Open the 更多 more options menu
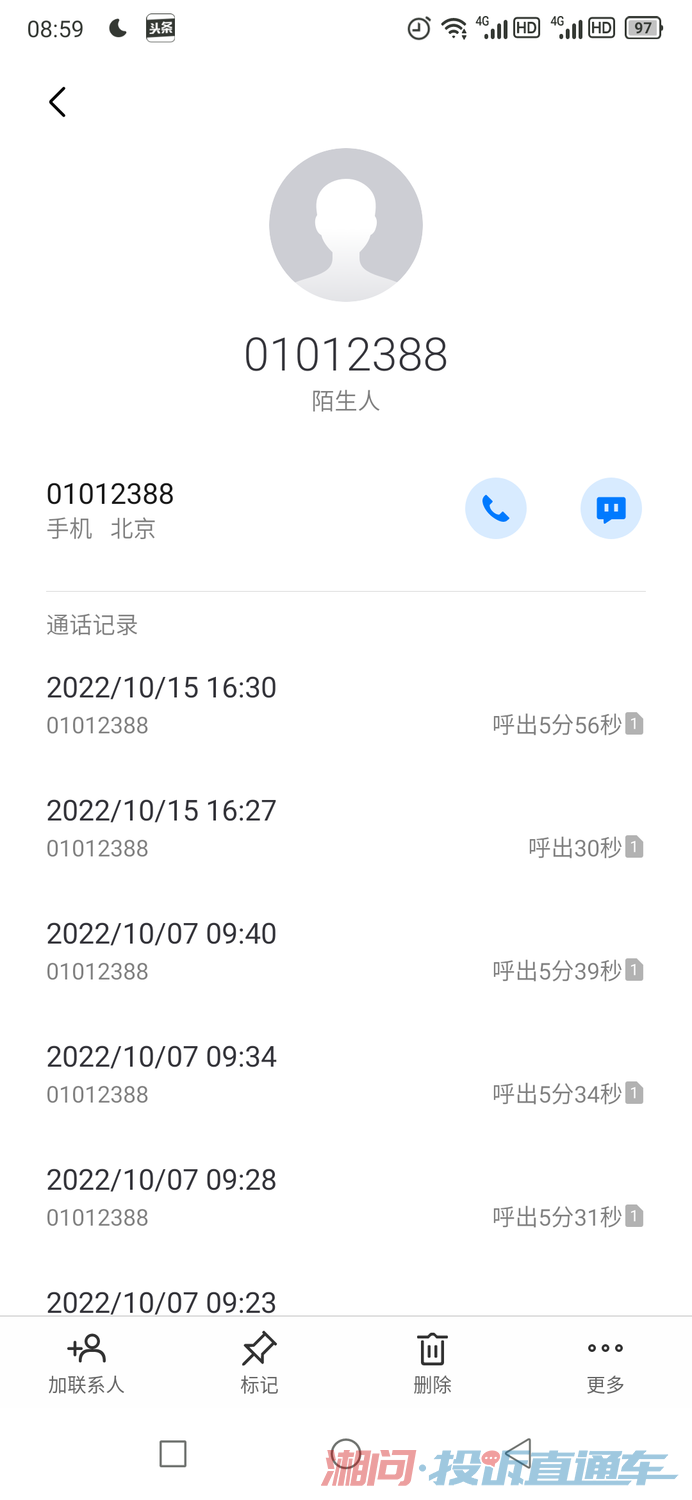This screenshot has width=692, height=1500. click(x=605, y=1363)
